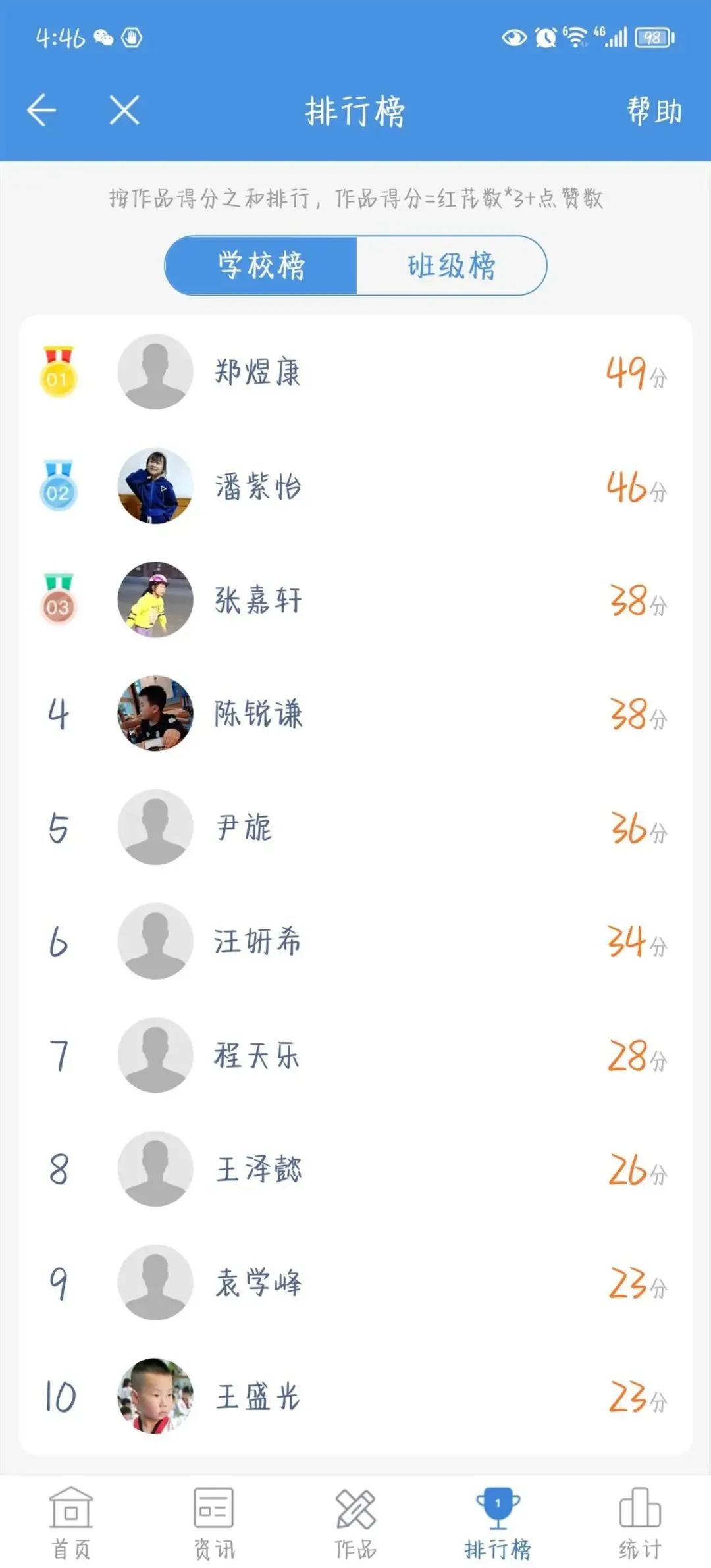
Task: Open 汪妍希's ranking entry
Action: (x=355, y=941)
